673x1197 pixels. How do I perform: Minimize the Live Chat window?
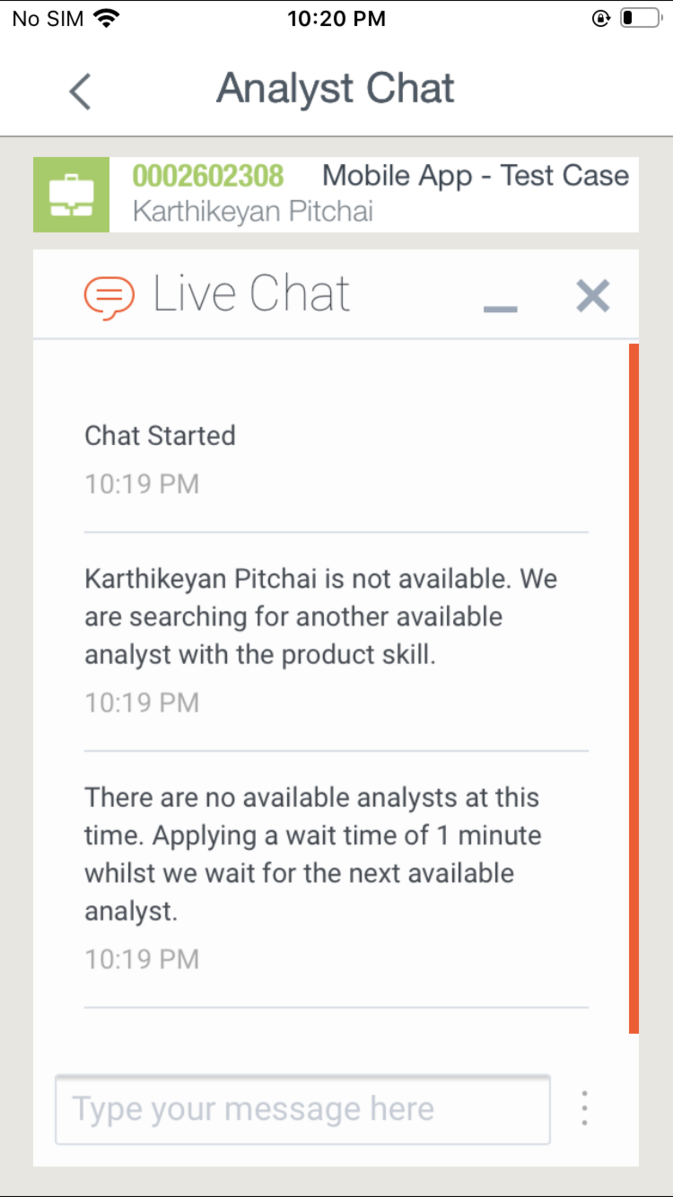[x=501, y=308]
